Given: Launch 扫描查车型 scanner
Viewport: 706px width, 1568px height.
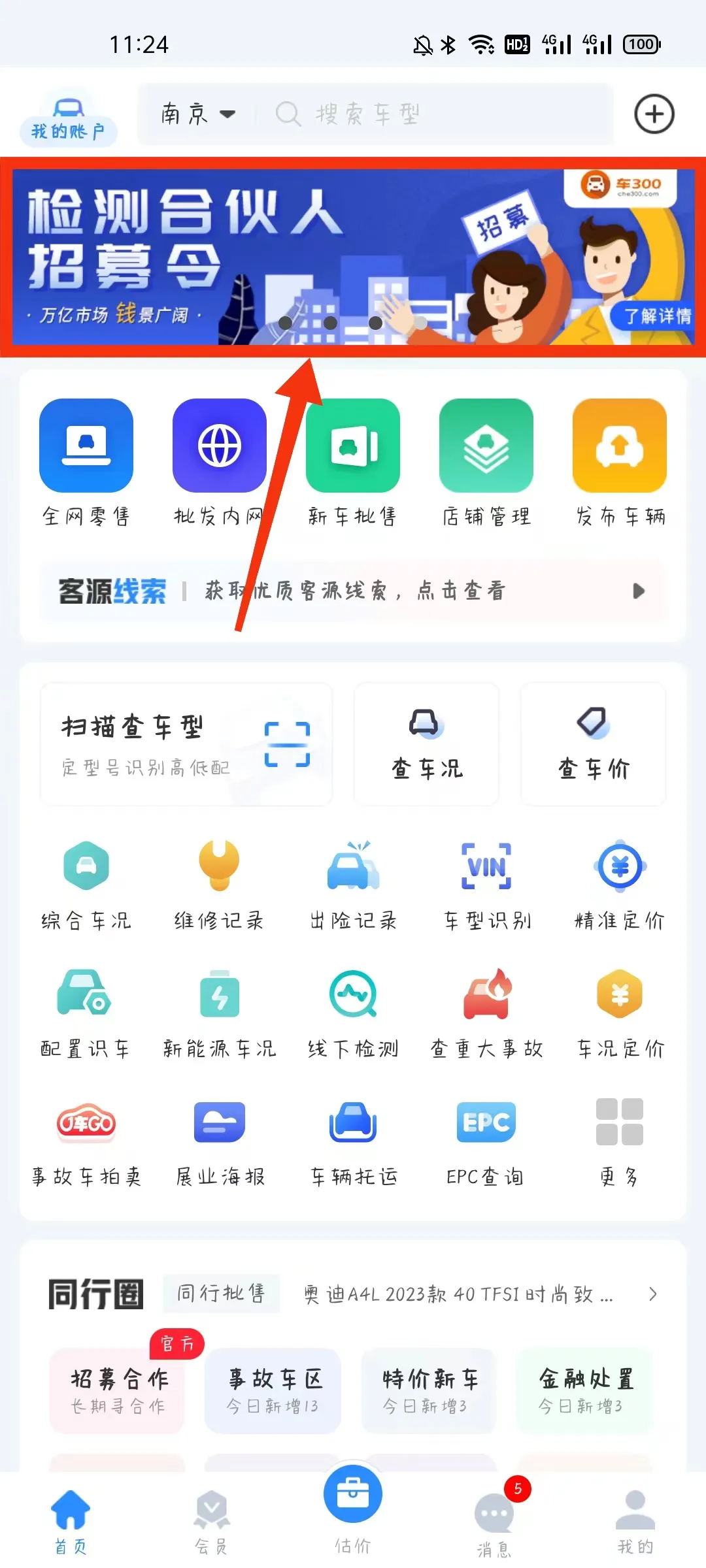Looking at the screenshot, I should click(186, 744).
